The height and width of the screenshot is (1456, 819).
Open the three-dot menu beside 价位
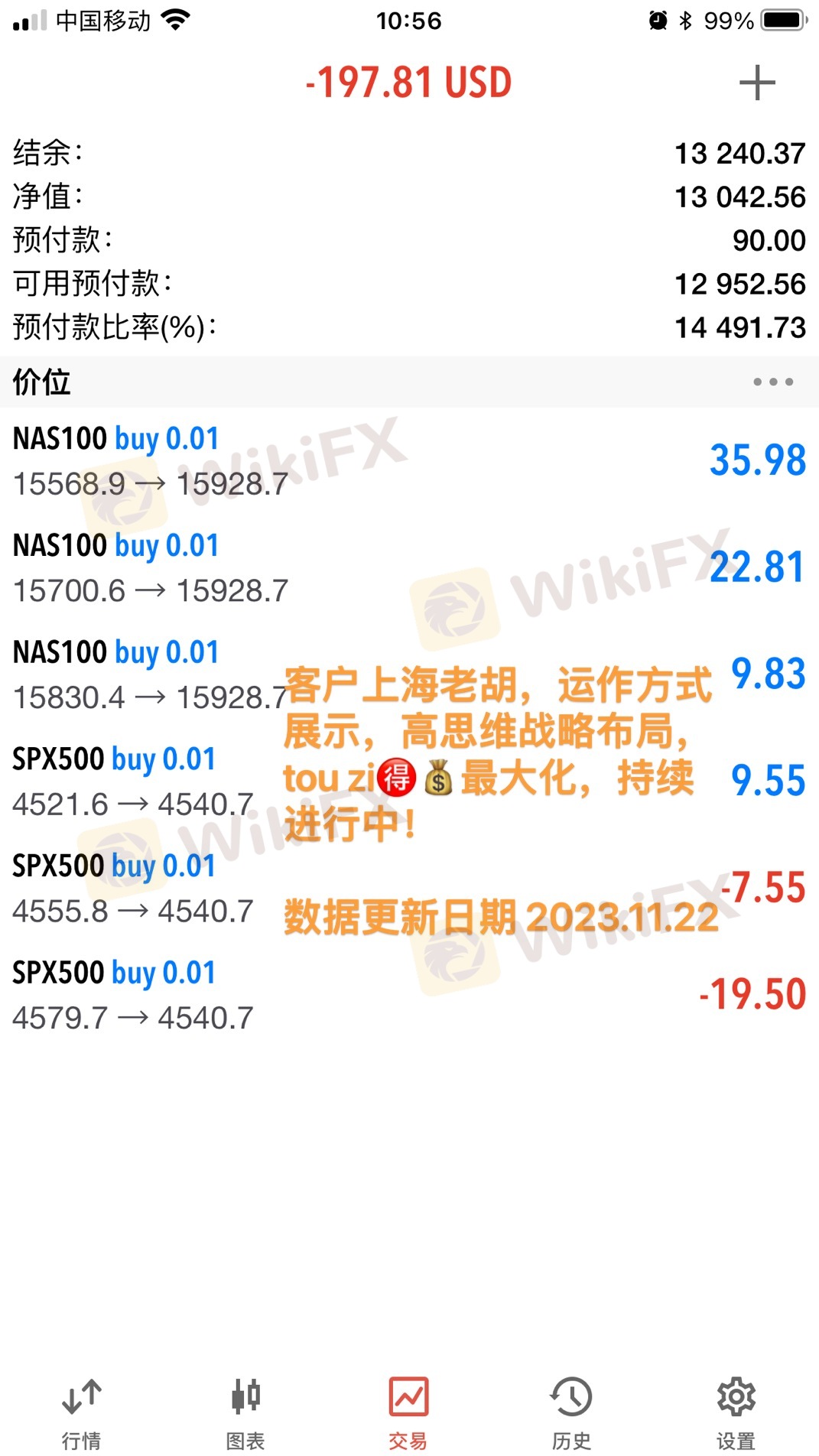click(x=772, y=382)
